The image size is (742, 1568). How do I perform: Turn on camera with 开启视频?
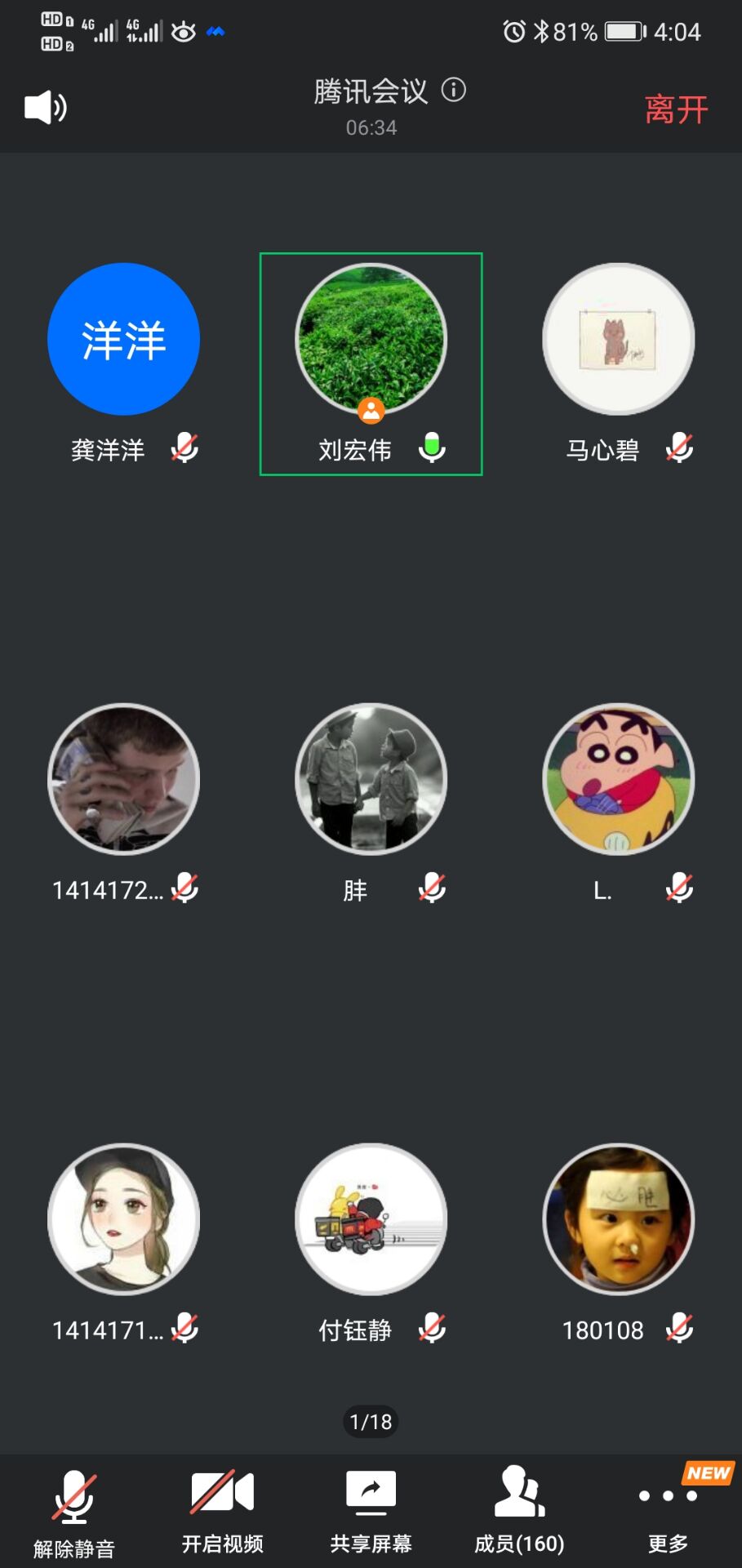(x=222, y=1509)
